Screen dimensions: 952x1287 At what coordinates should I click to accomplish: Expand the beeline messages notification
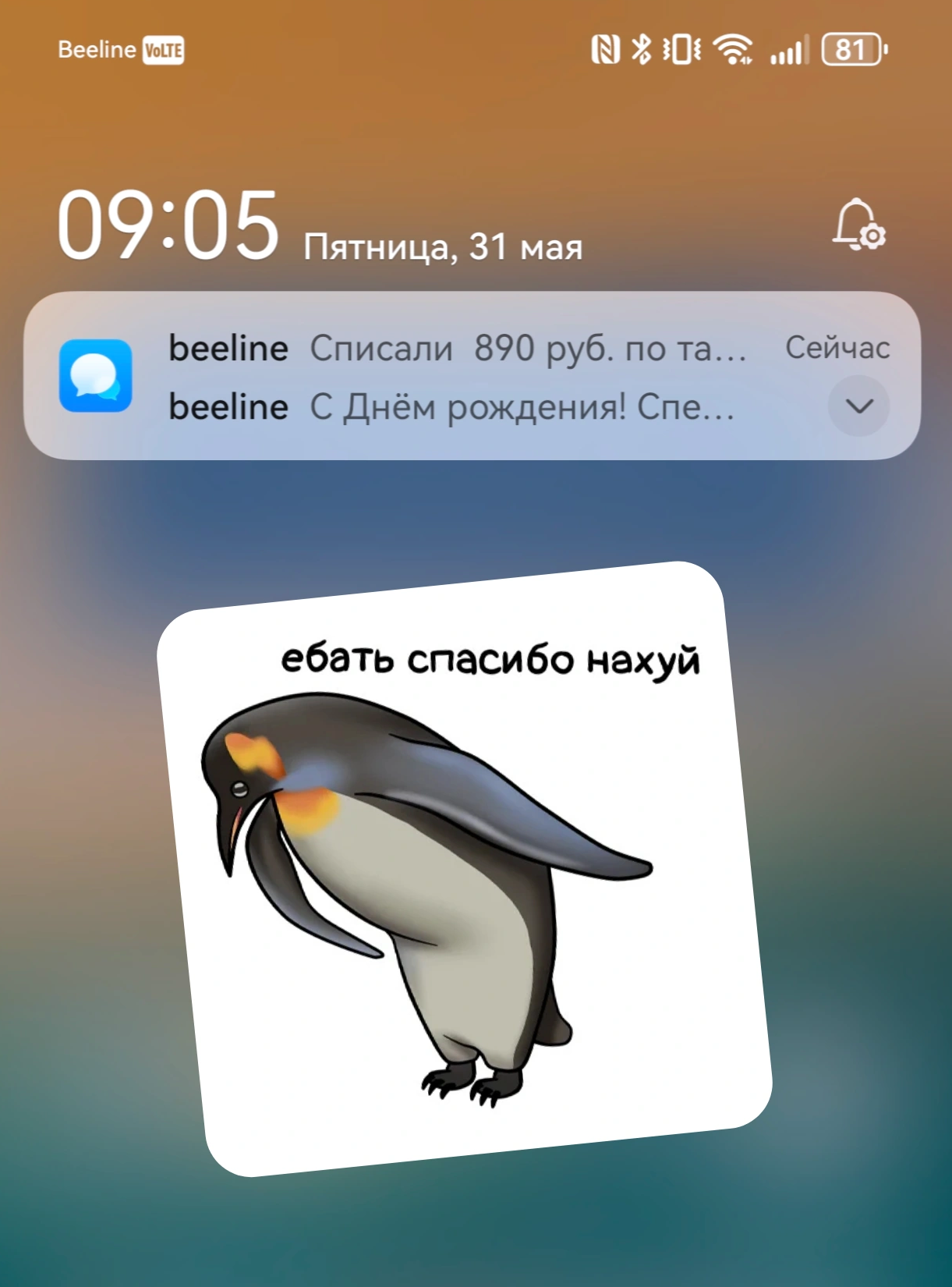858,406
